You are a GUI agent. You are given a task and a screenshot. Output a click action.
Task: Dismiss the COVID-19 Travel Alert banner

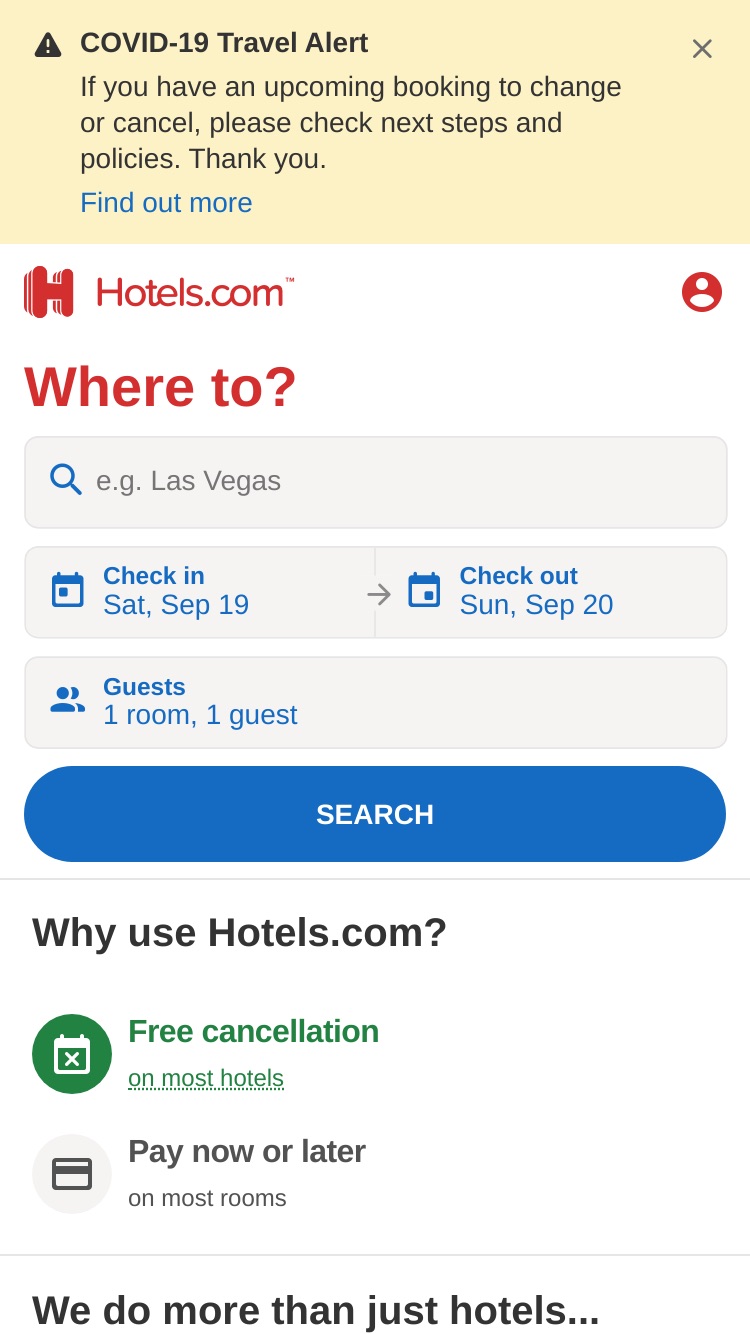702,49
